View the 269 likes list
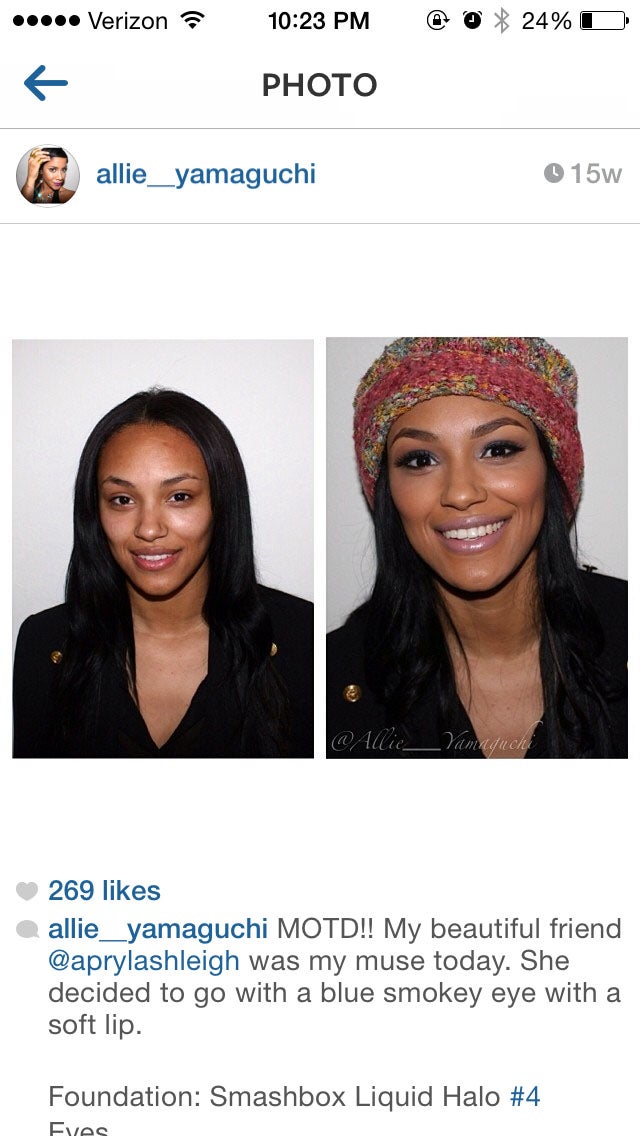Image resolution: width=640 pixels, height=1136 pixels. (104, 890)
